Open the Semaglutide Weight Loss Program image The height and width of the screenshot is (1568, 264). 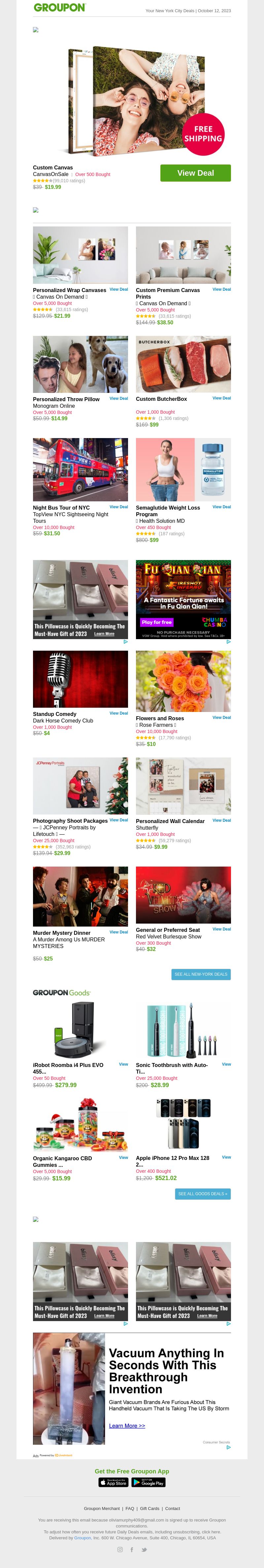click(x=183, y=469)
